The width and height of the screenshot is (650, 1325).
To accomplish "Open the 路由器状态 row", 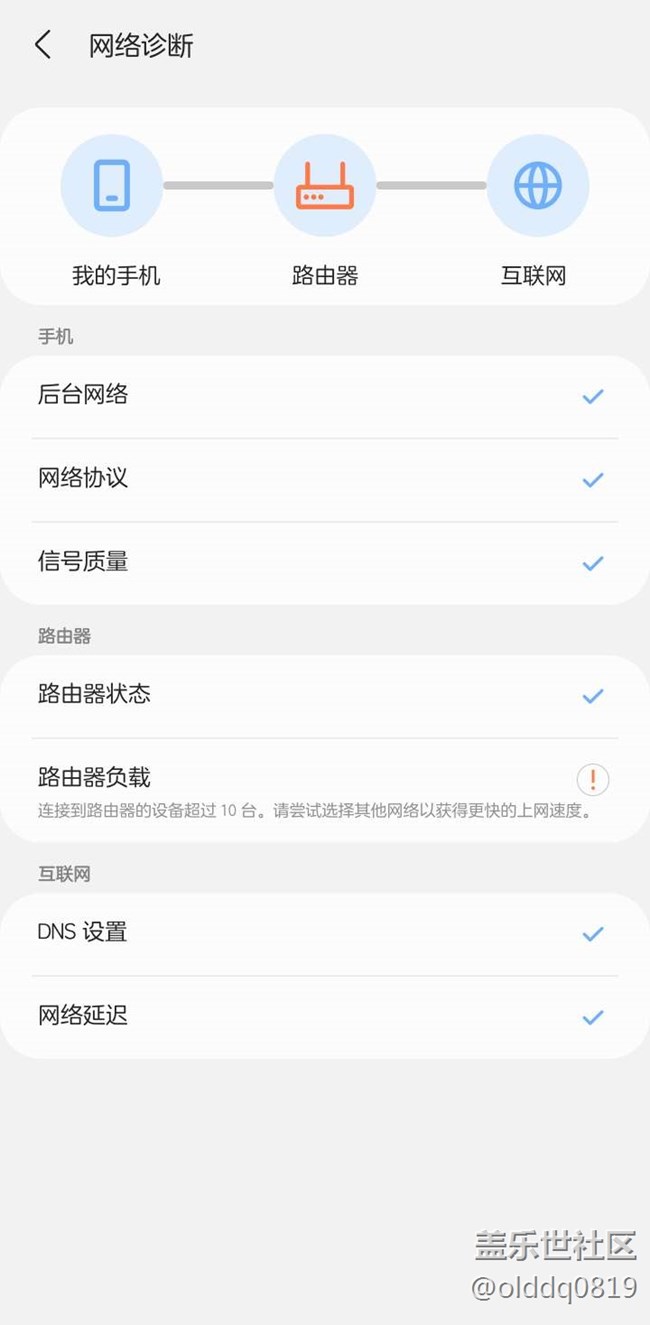I will [324, 695].
